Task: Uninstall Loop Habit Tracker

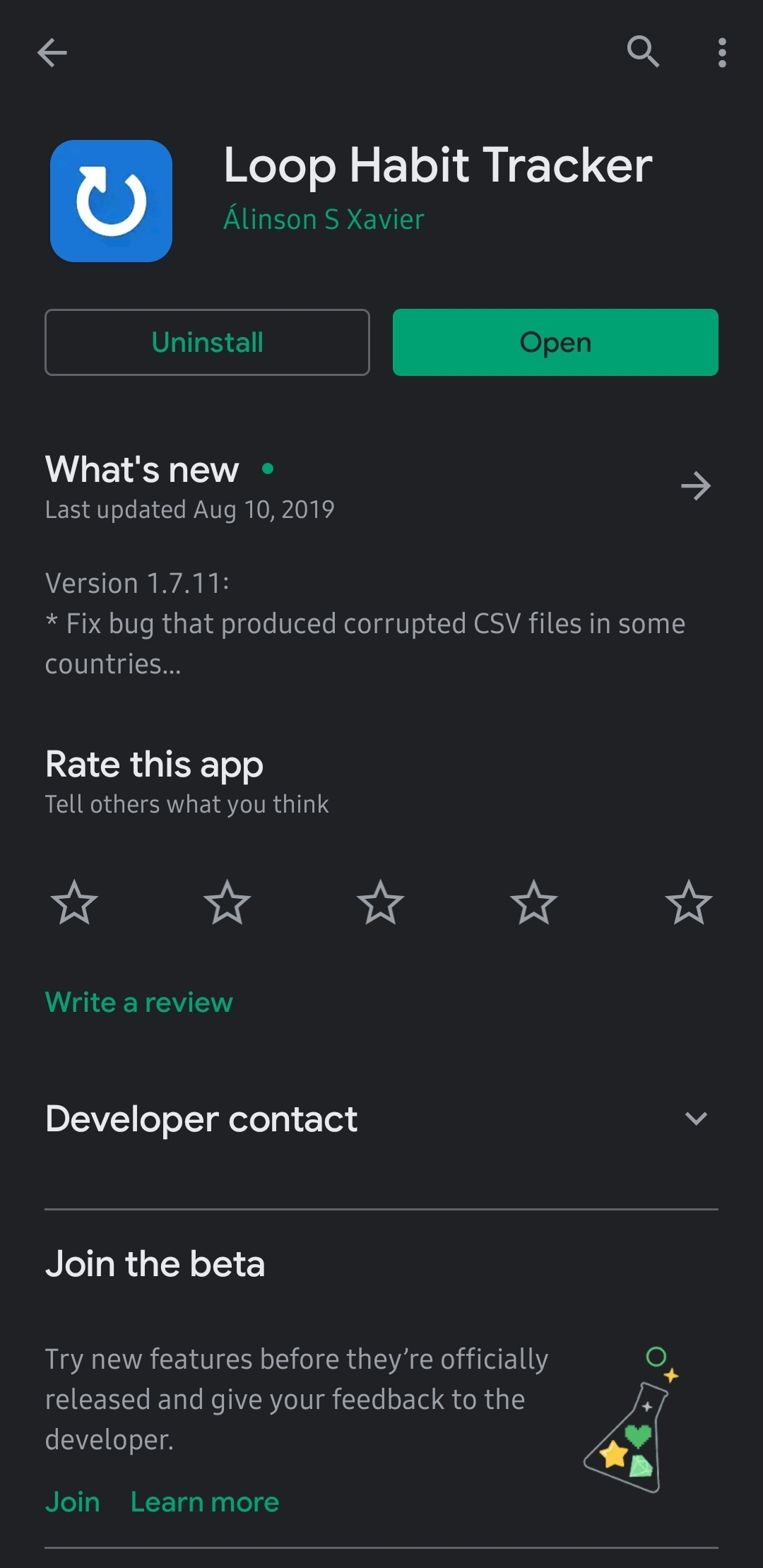Action: coord(207,343)
